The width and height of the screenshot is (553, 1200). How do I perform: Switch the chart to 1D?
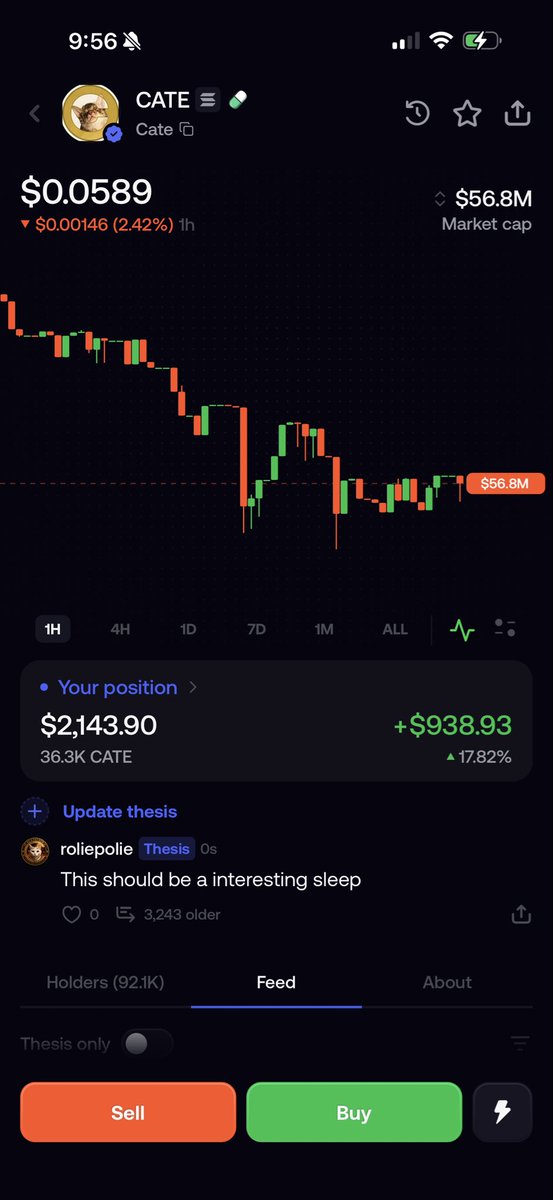pos(188,629)
